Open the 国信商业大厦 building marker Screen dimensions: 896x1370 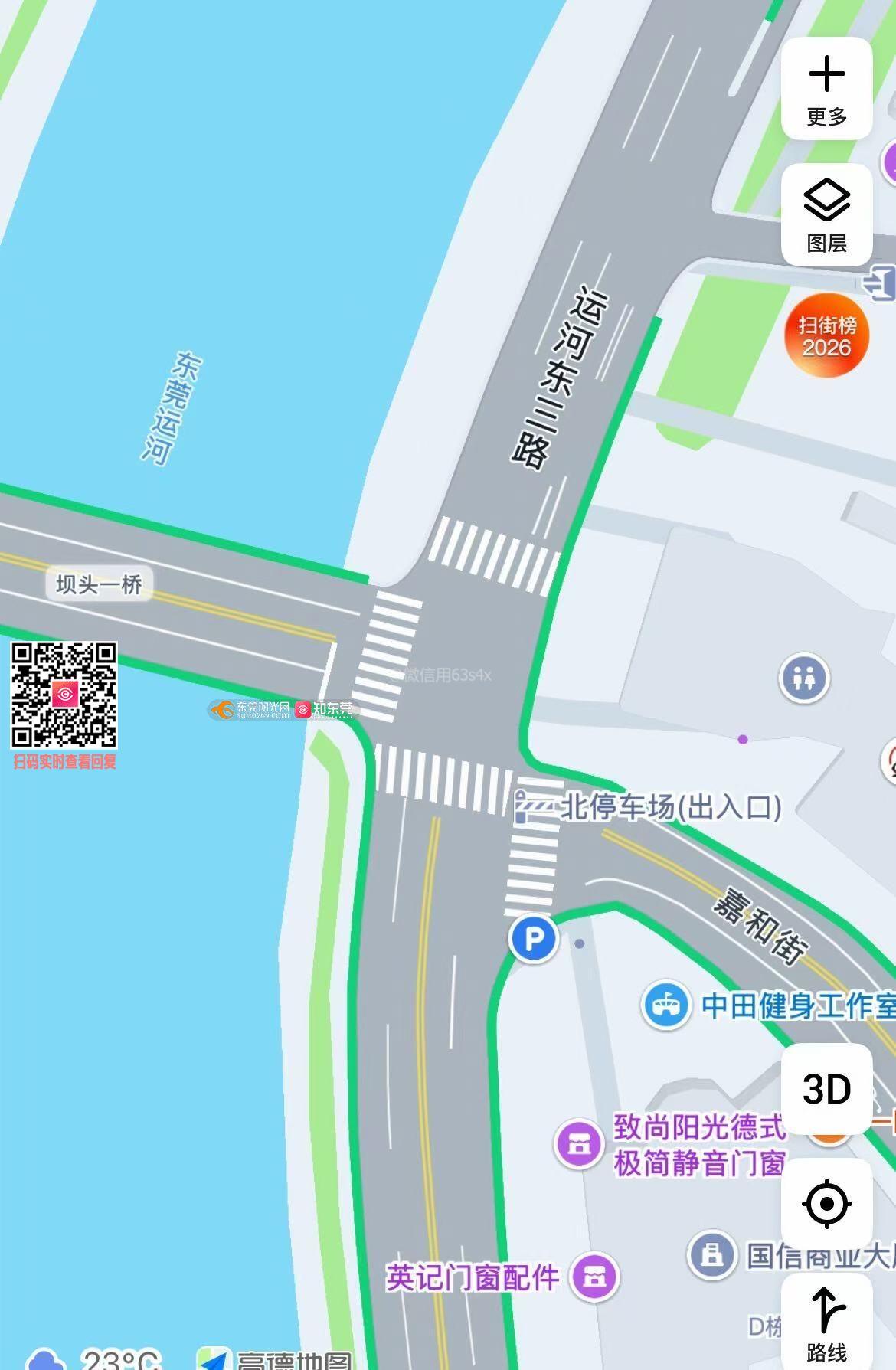click(x=711, y=1255)
